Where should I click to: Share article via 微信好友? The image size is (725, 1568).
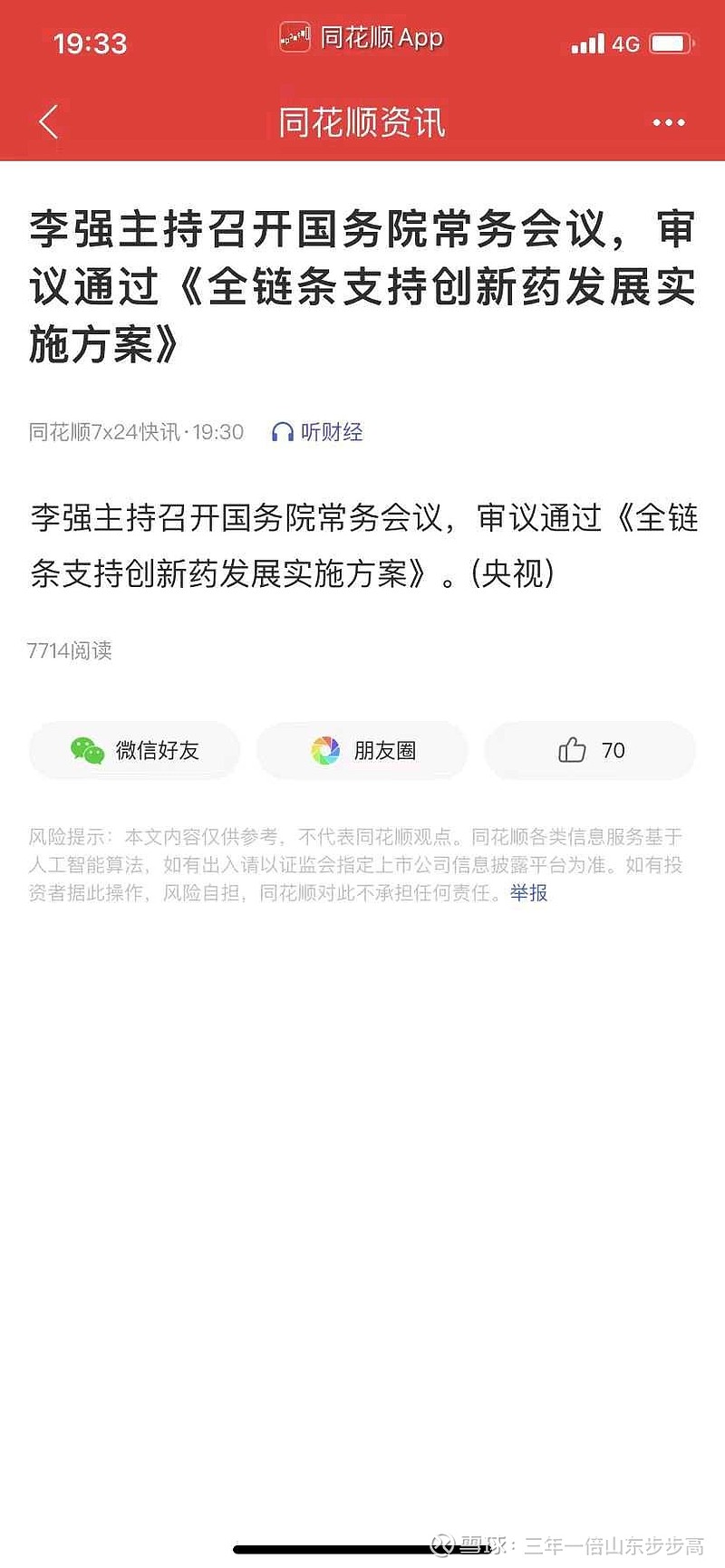[x=134, y=750]
